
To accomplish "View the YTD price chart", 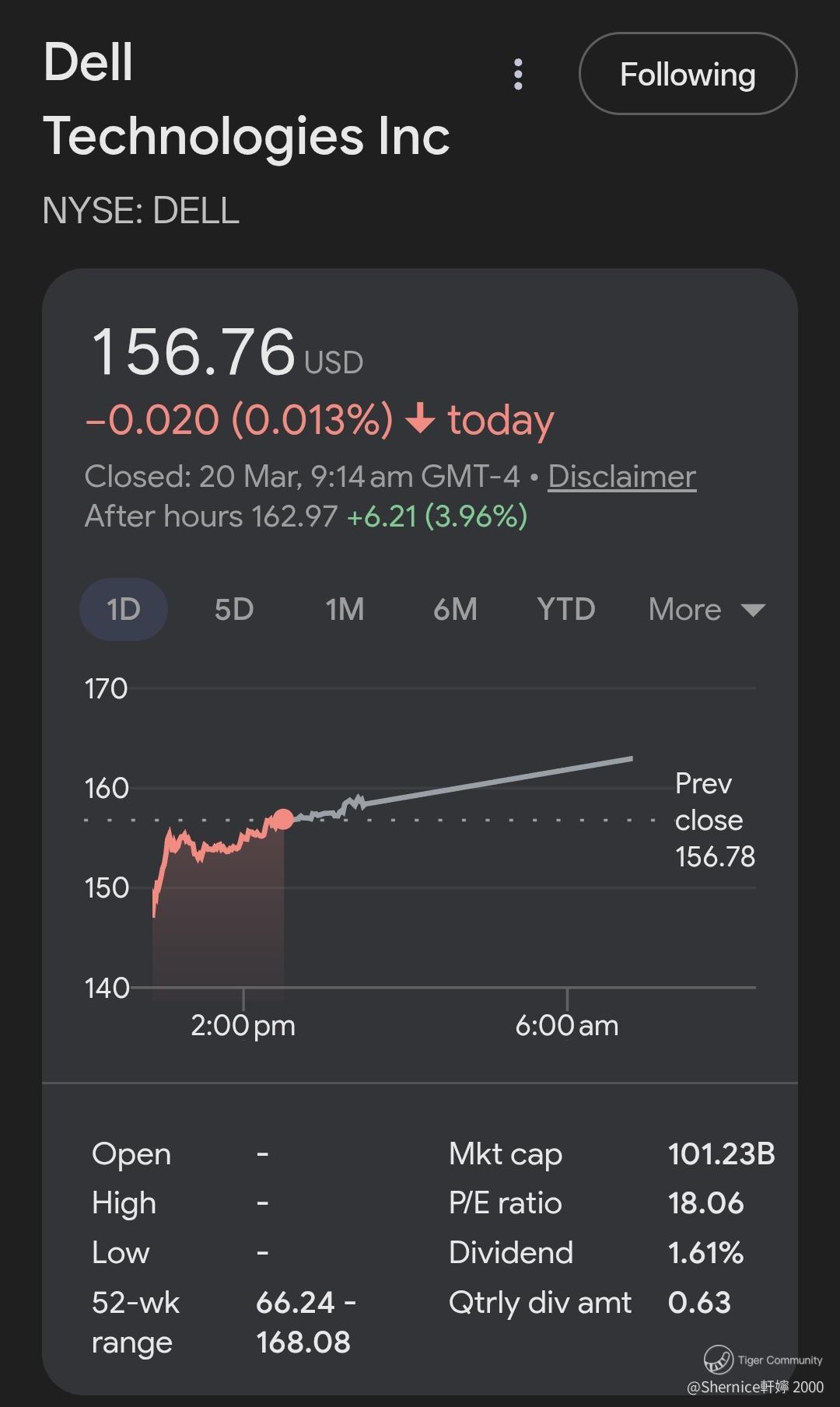I will pyautogui.click(x=565, y=609).
